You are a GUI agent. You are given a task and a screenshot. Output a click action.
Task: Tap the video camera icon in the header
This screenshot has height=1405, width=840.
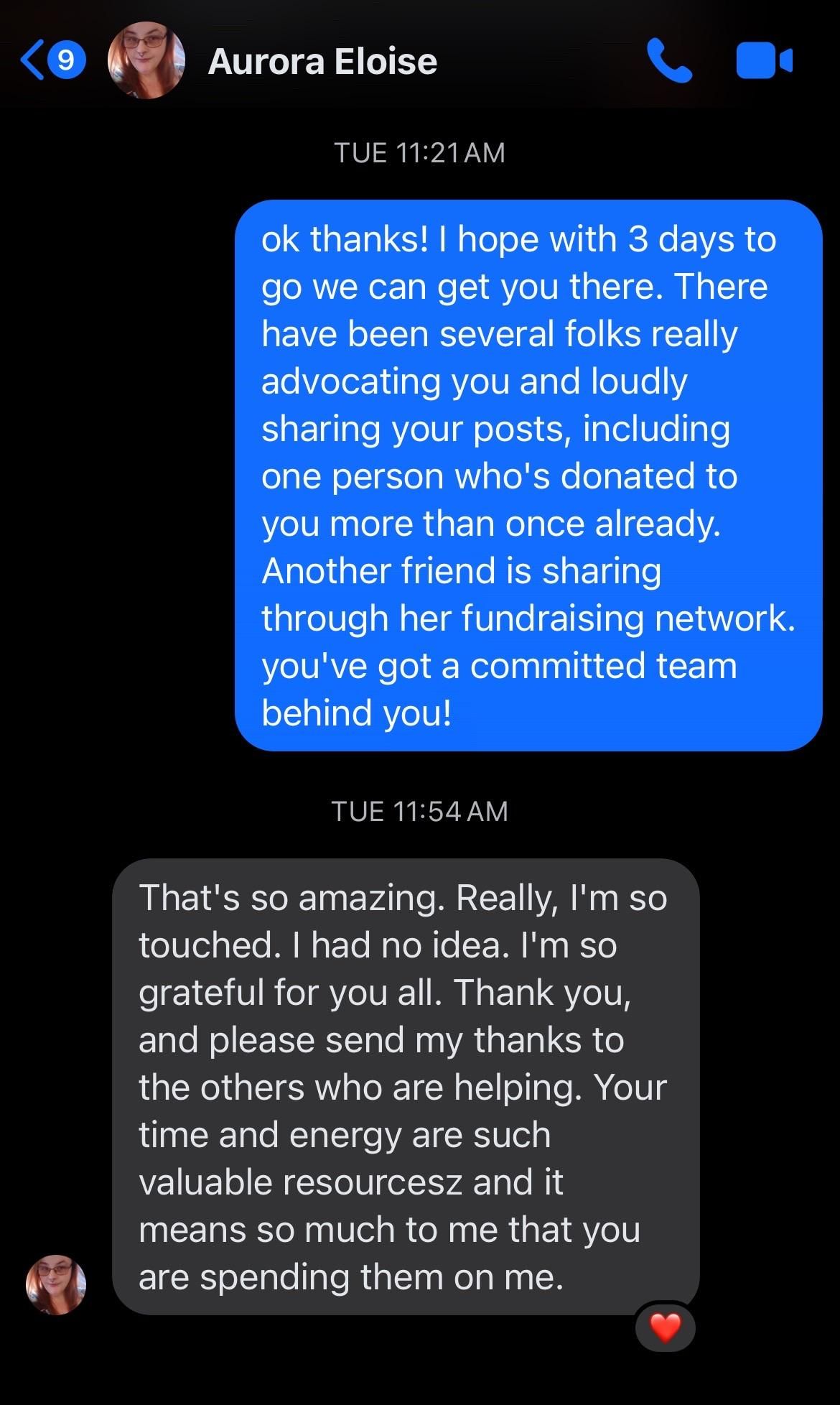pyautogui.click(x=763, y=61)
